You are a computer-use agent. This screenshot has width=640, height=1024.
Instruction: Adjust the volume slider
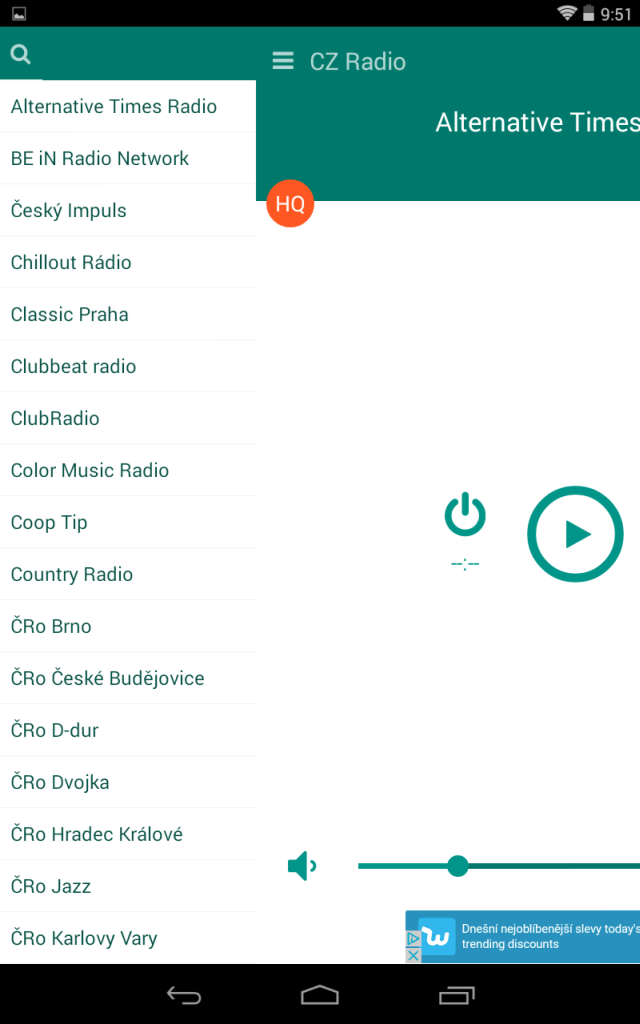point(499,866)
